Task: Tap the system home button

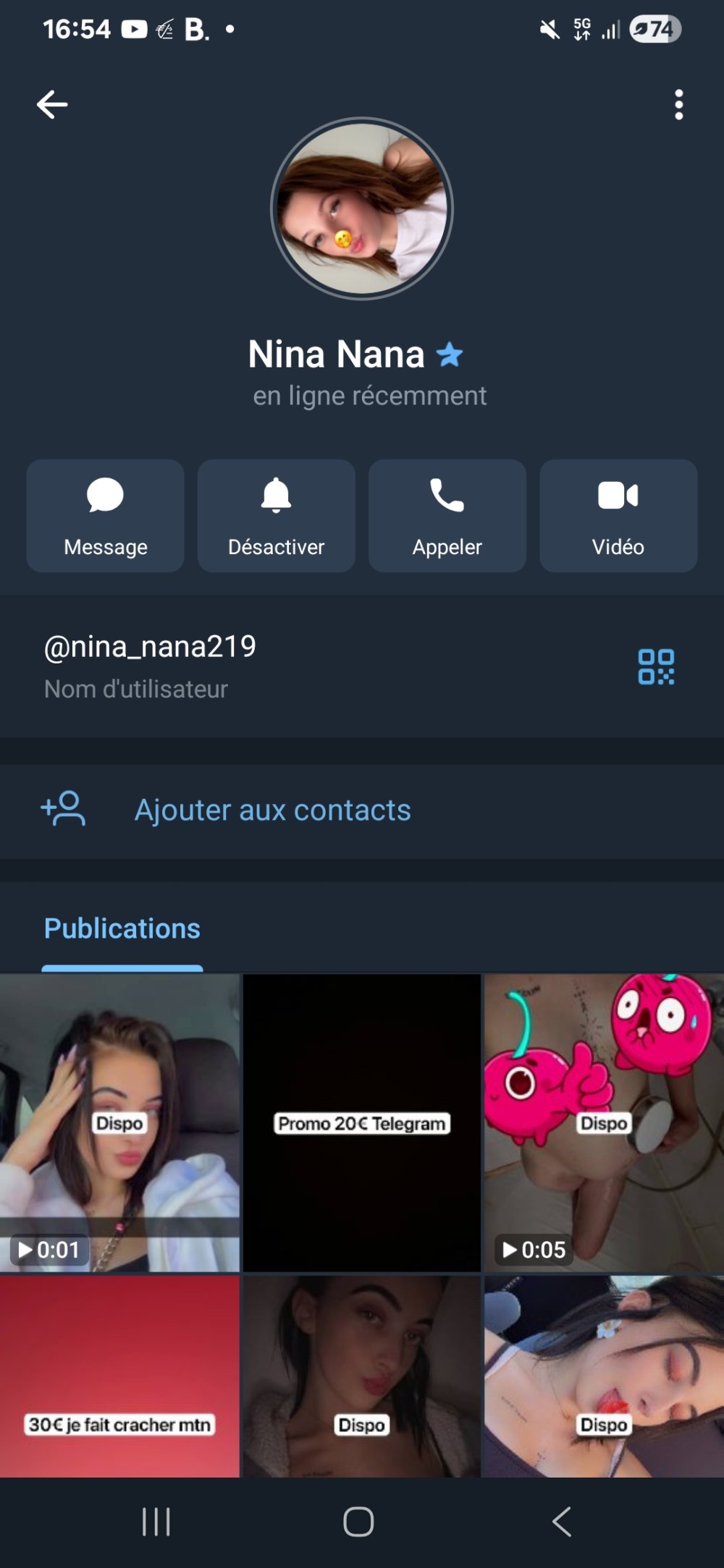Action: pyautogui.click(x=358, y=1522)
